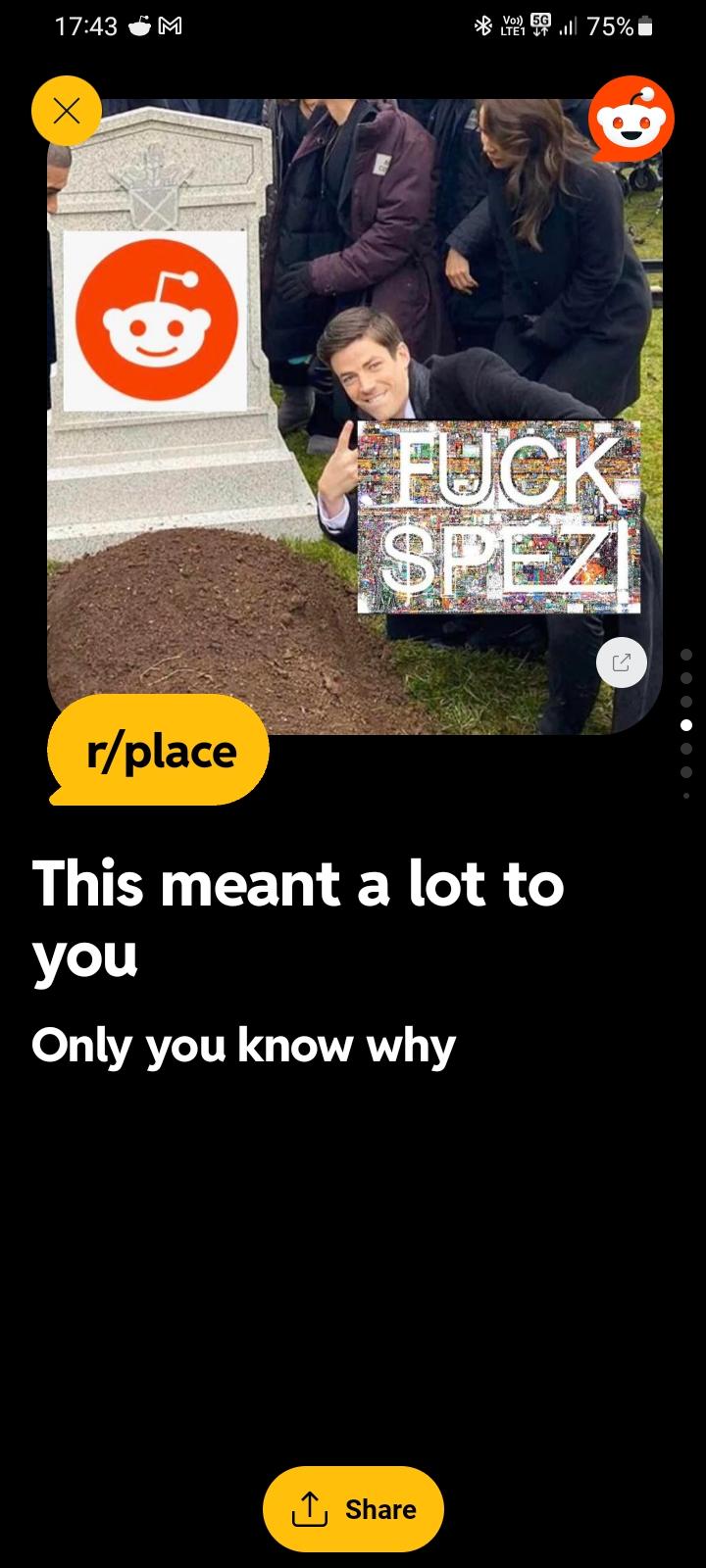The width and height of the screenshot is (706, 1568).
Task: Open the r/place community bubble
Action: point(159,751)
